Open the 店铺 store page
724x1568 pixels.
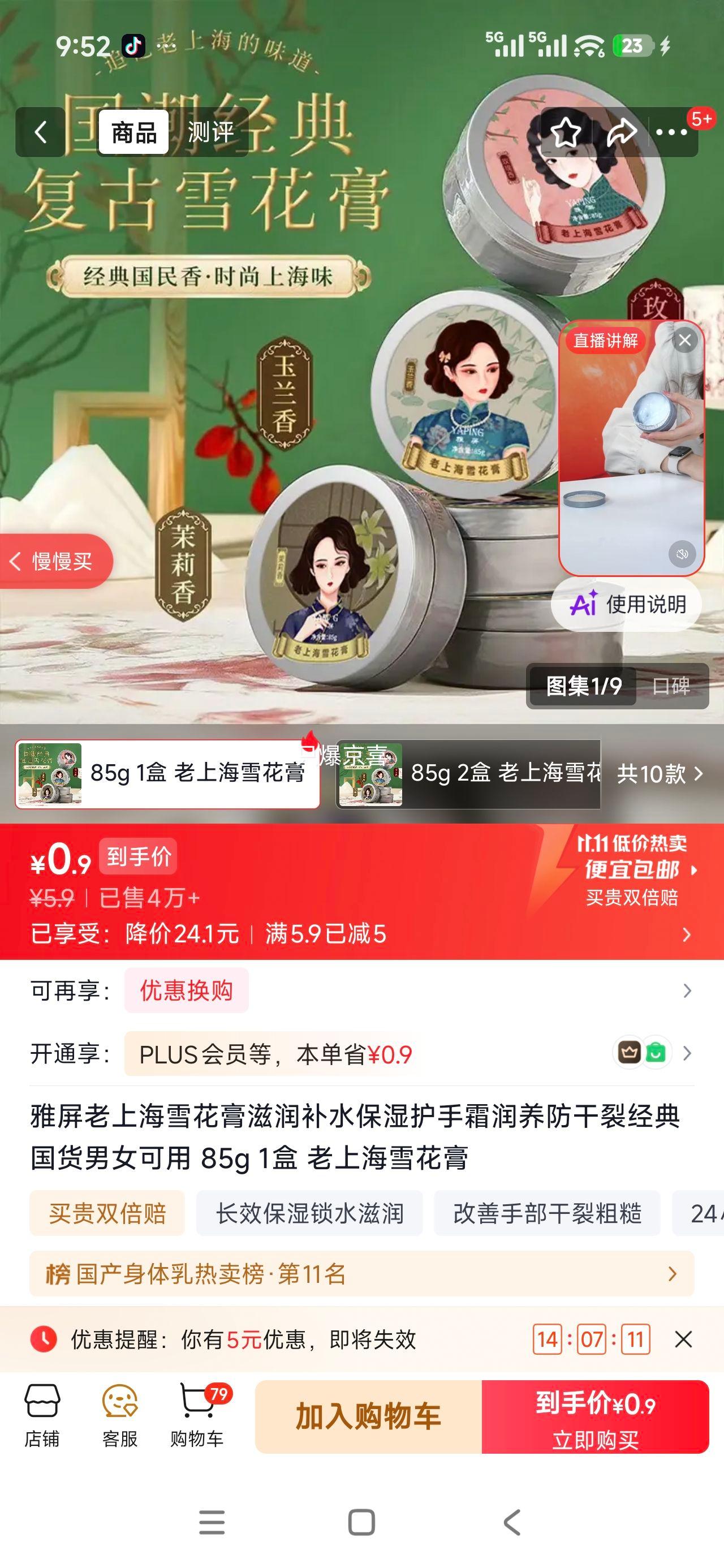pyautogui.click(x=42, y=1415)
